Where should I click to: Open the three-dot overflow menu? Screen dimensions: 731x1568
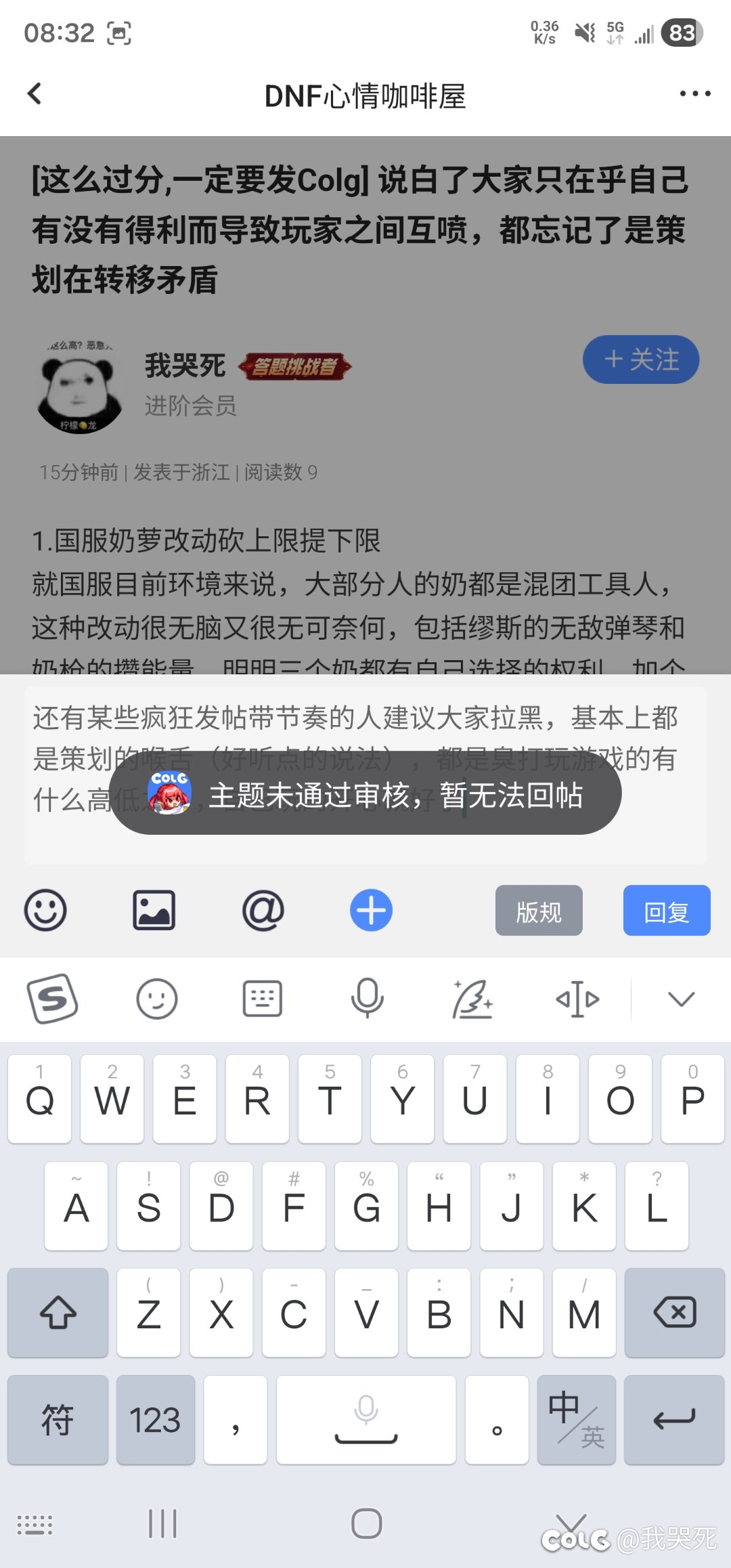click(x=695, y=94)
